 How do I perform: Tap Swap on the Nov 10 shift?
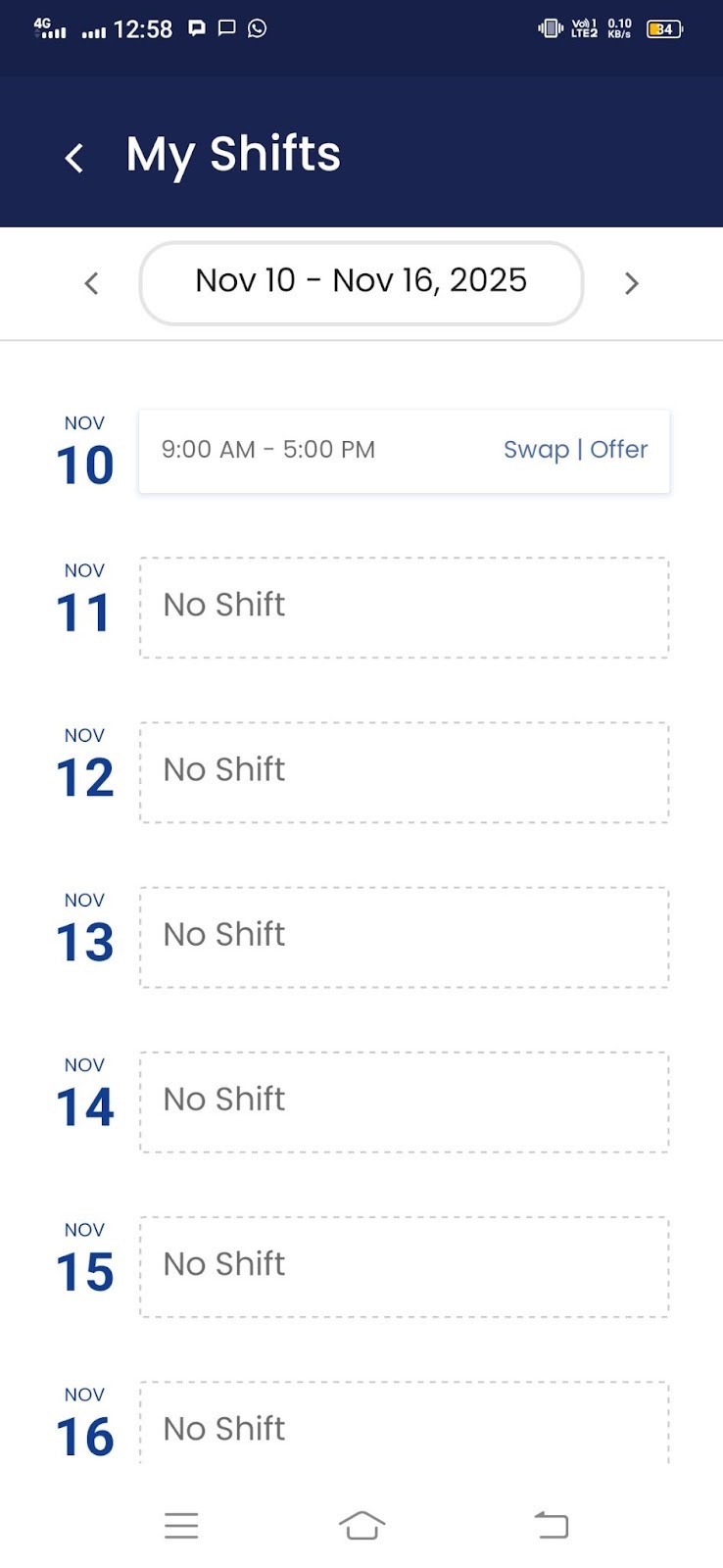pyautogui.click(x=536, y=450)
